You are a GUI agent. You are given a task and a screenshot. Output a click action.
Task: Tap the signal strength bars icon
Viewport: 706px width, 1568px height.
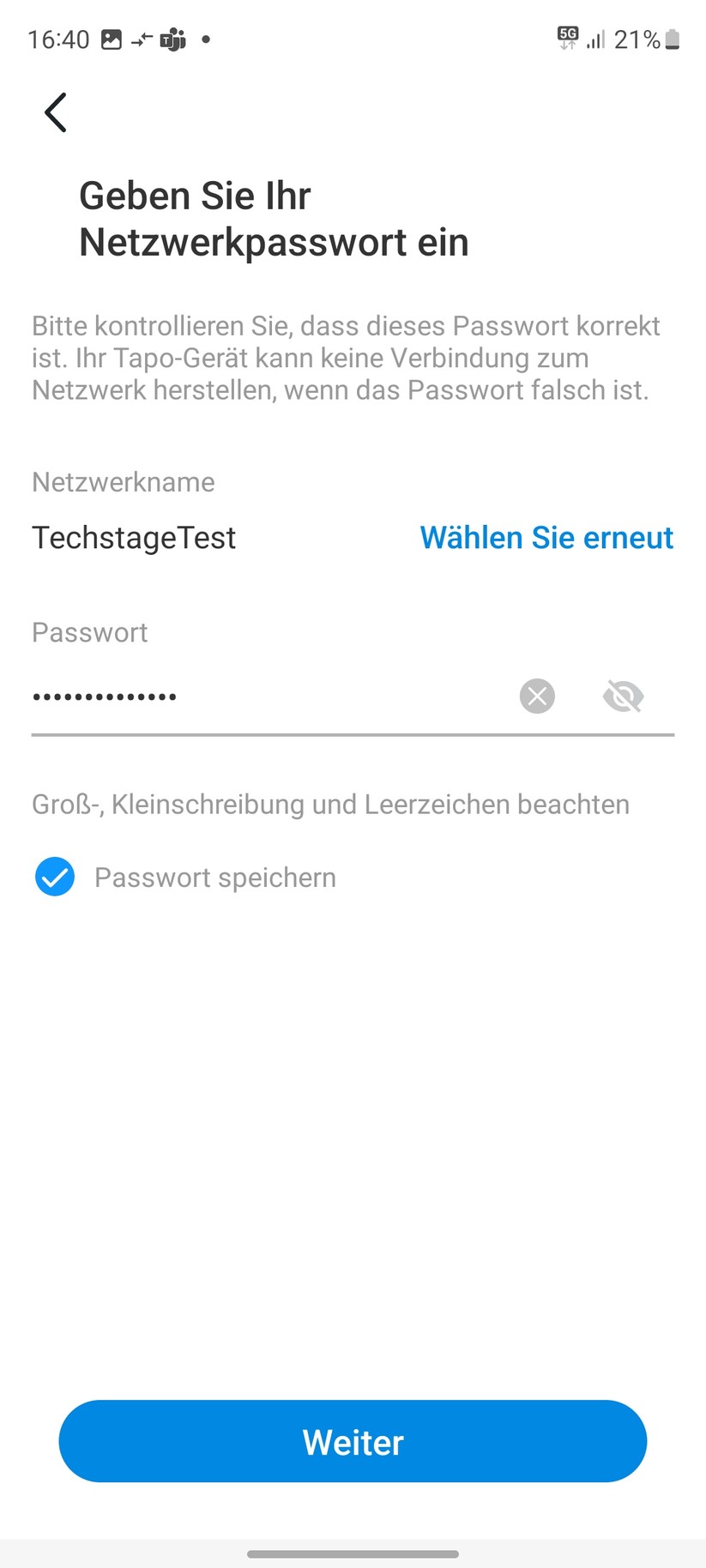(594, 39)
